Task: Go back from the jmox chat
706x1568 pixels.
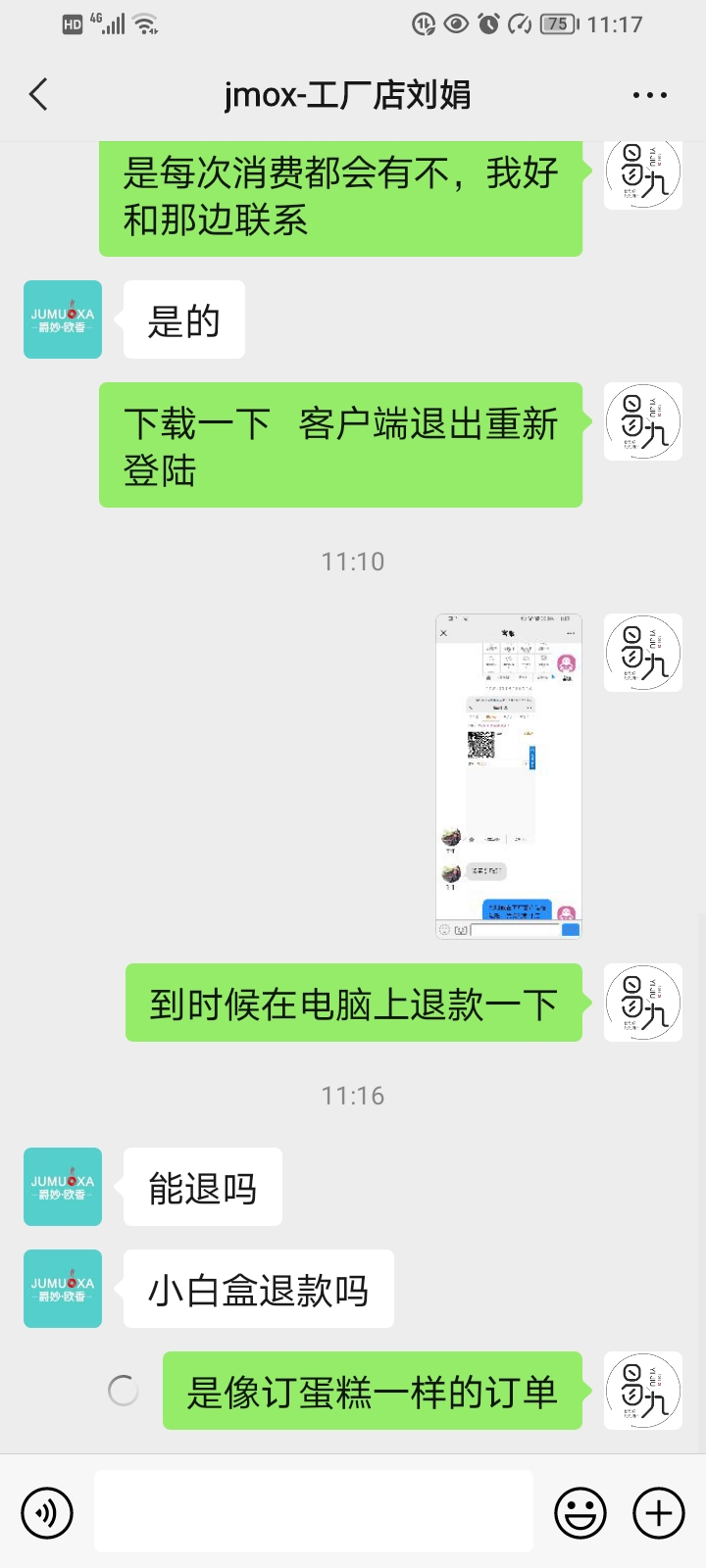Action: [x=38, y=95]
